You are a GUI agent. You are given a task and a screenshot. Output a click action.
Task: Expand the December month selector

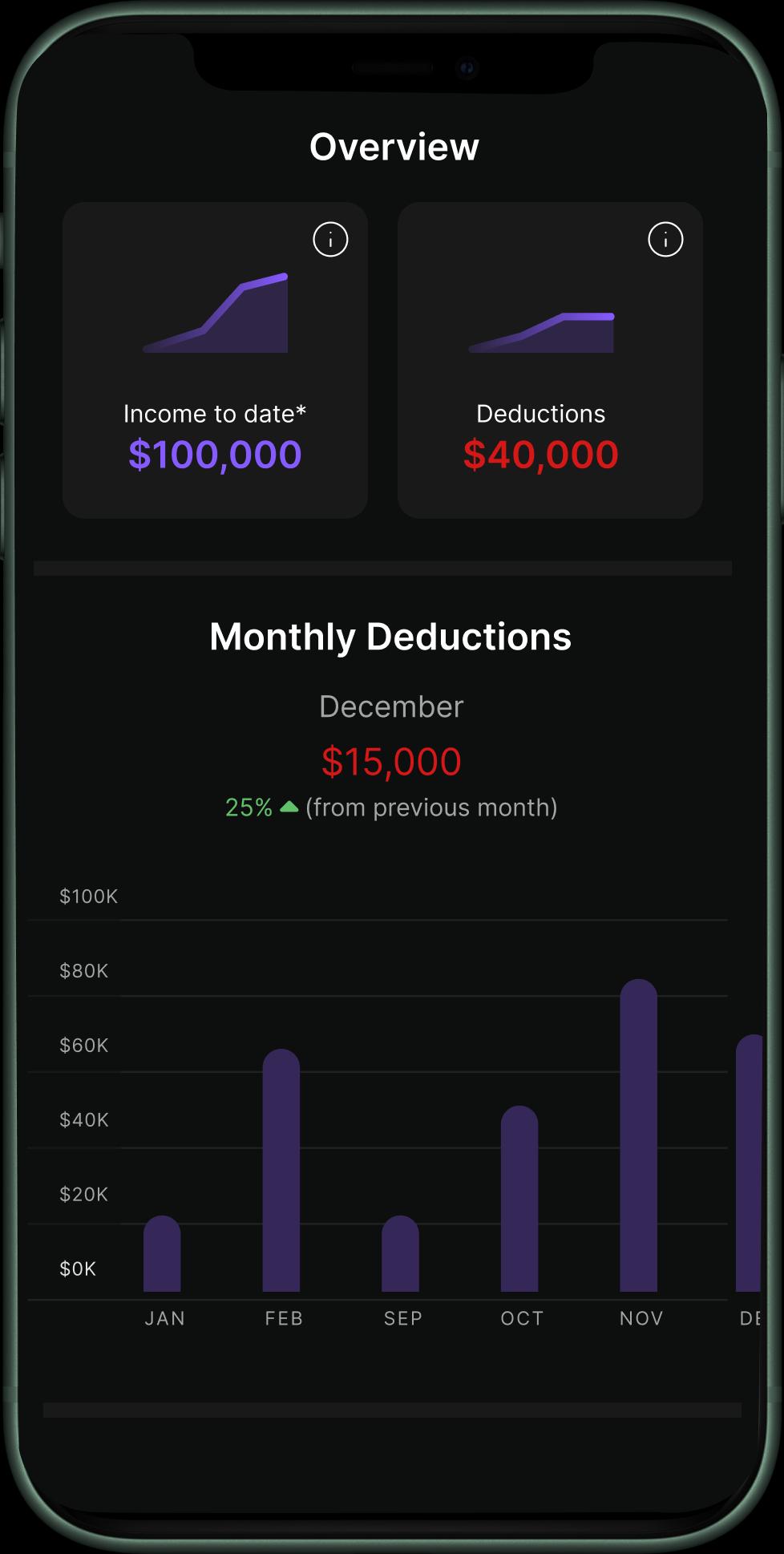390,706
